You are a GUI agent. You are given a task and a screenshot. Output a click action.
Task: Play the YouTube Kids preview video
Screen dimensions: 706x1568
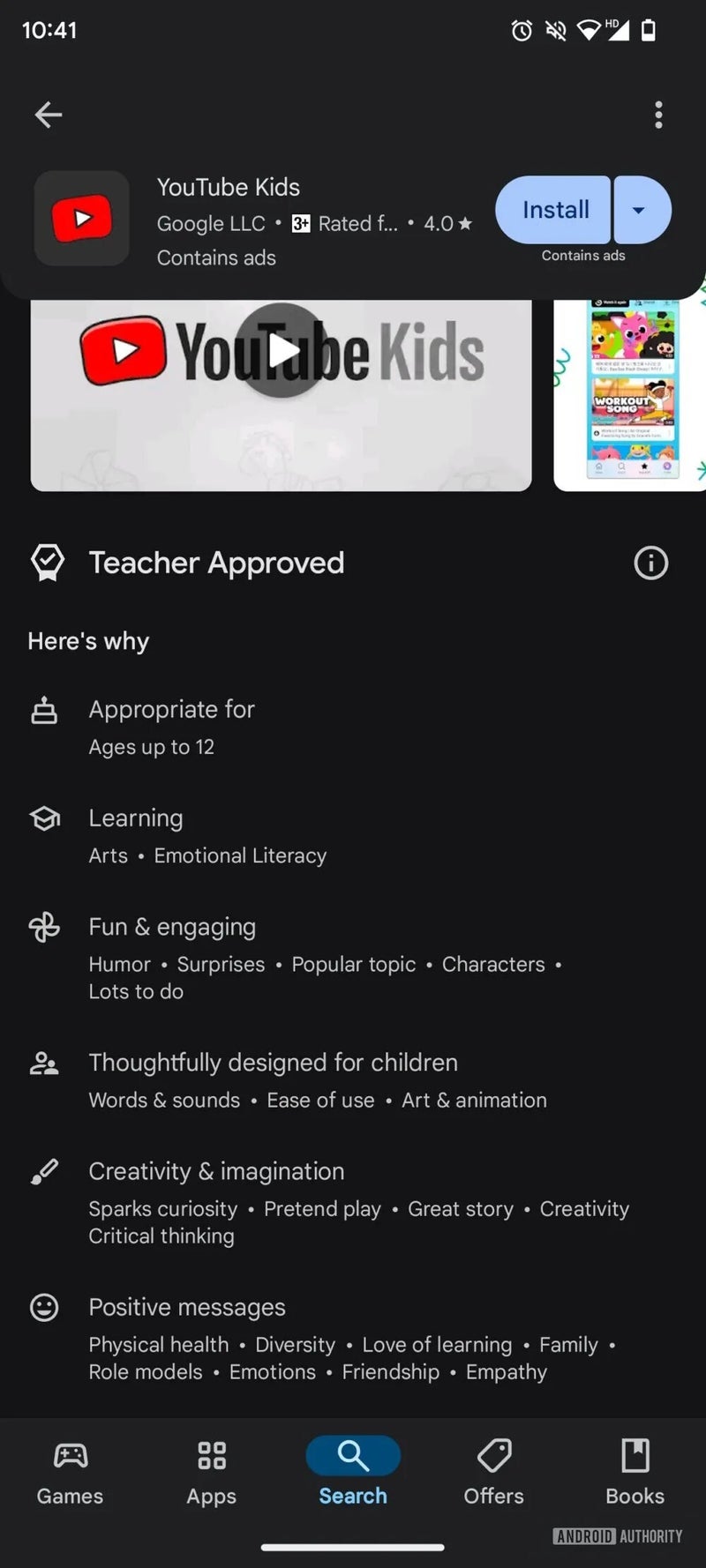[282, 351]
